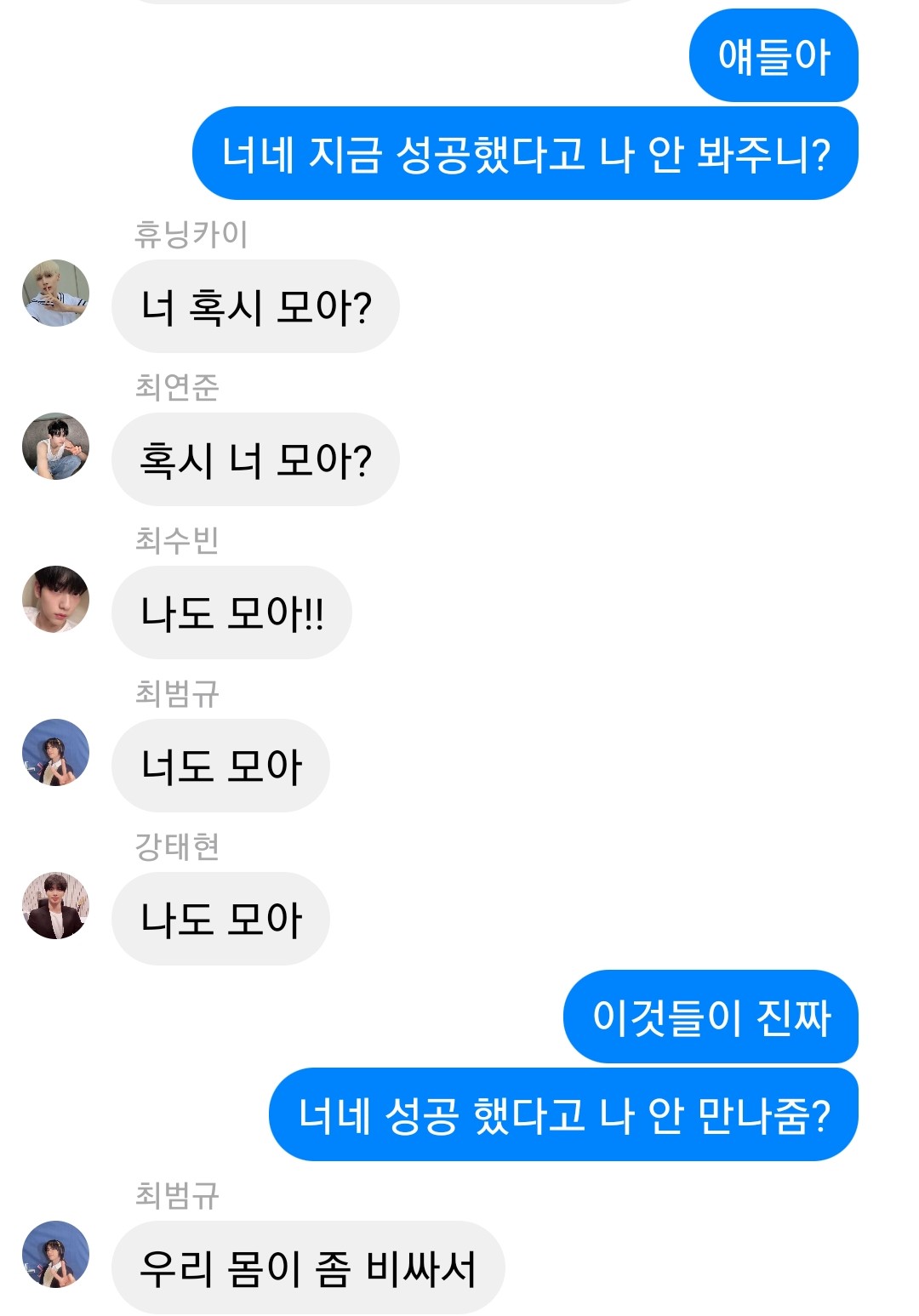Open 강태현's profile avatar

(x=55, y=906)
